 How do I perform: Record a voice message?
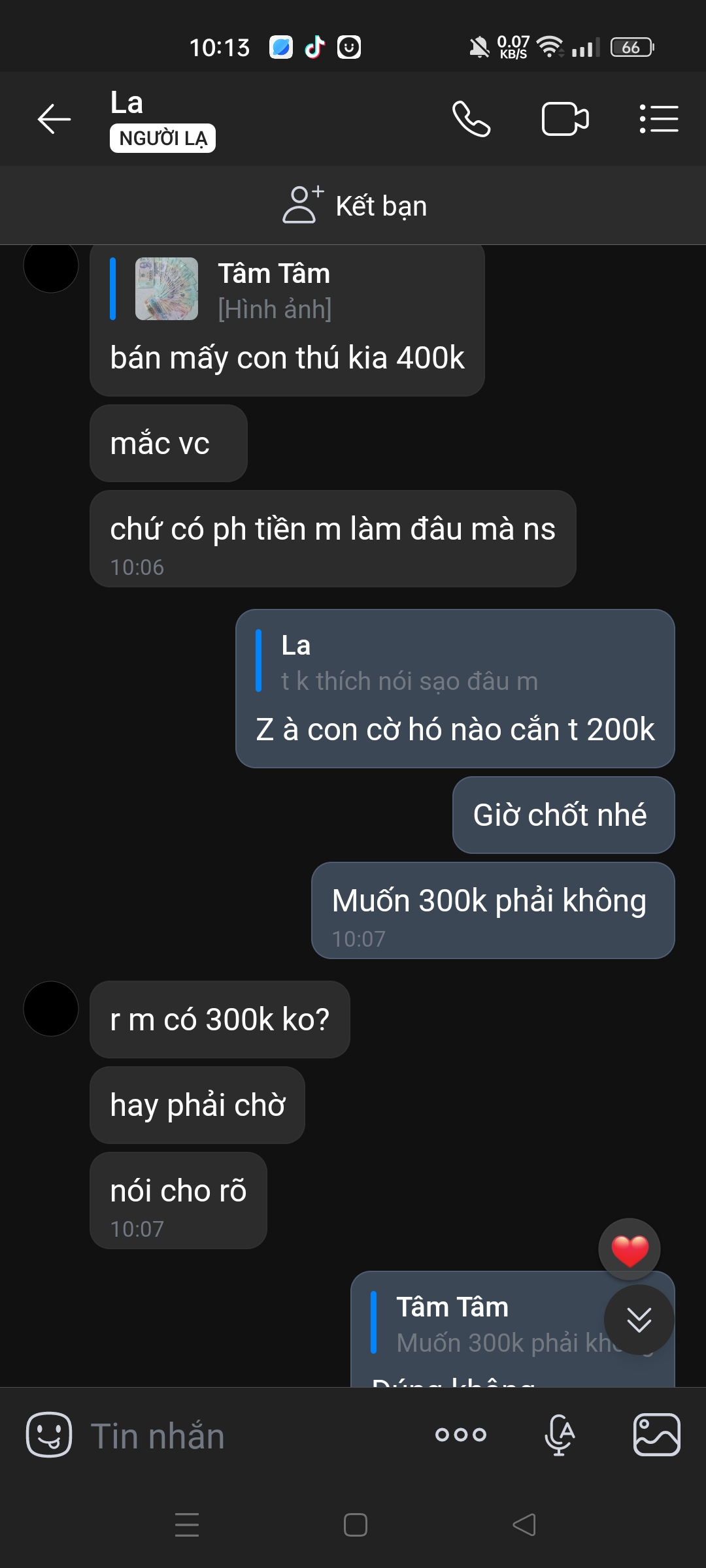(560, 1435)
